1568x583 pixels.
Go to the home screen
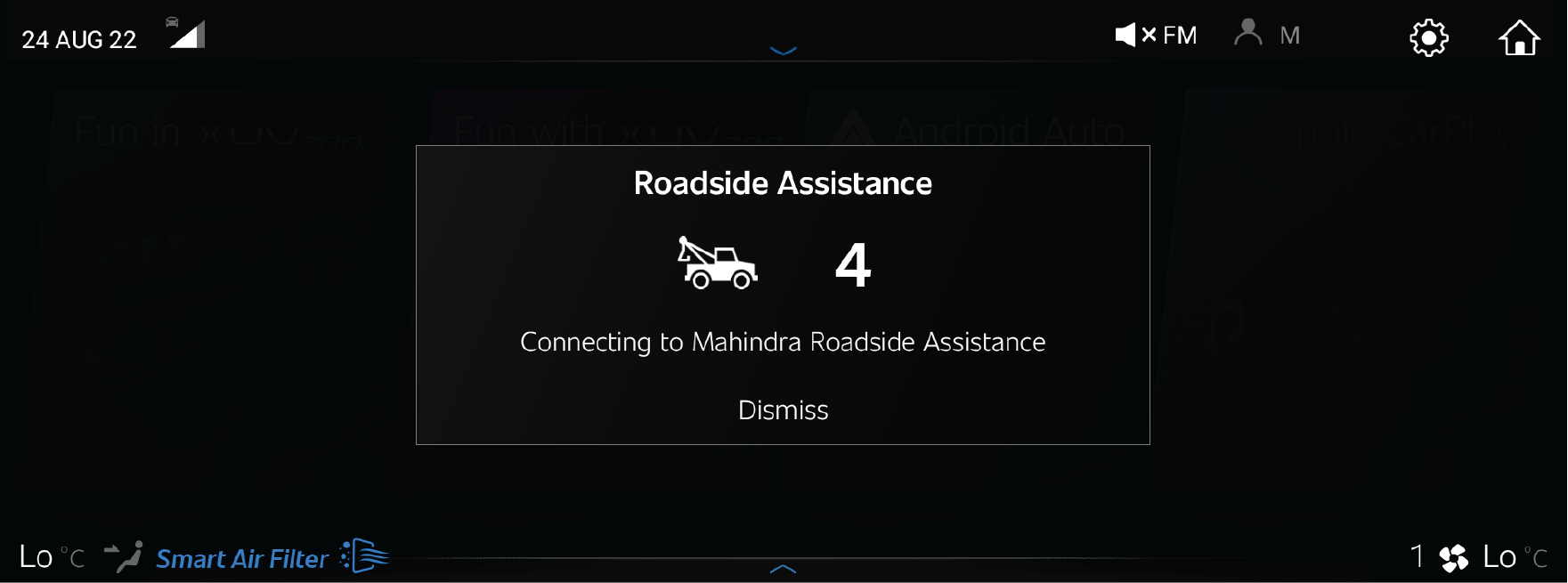1518,38
